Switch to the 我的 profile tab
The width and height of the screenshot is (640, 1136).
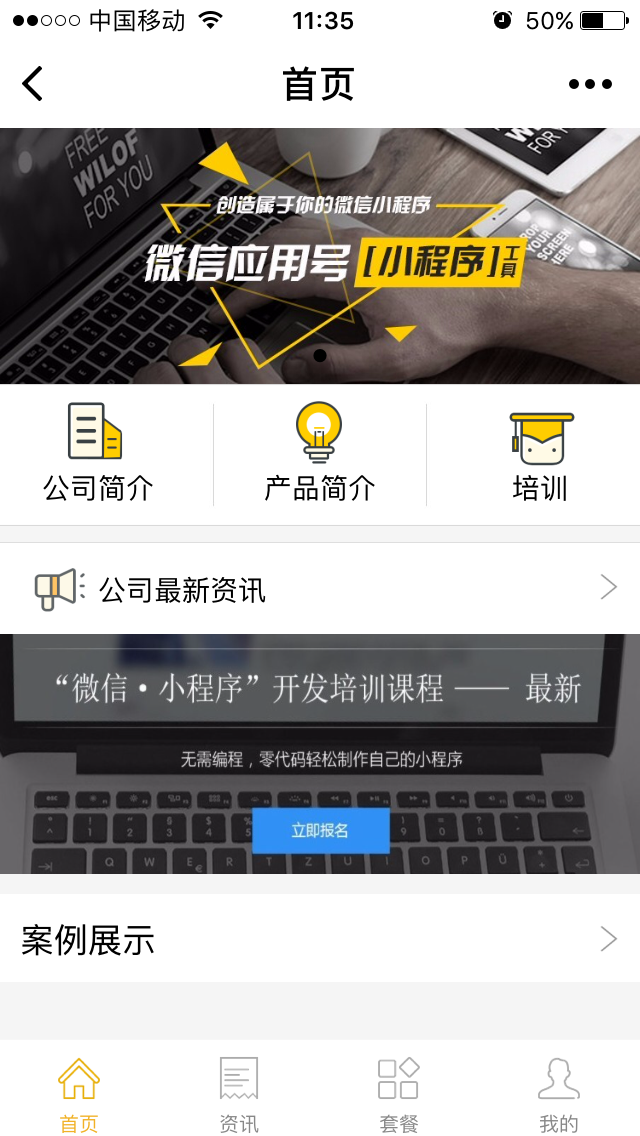click(x=559, y=1094)
